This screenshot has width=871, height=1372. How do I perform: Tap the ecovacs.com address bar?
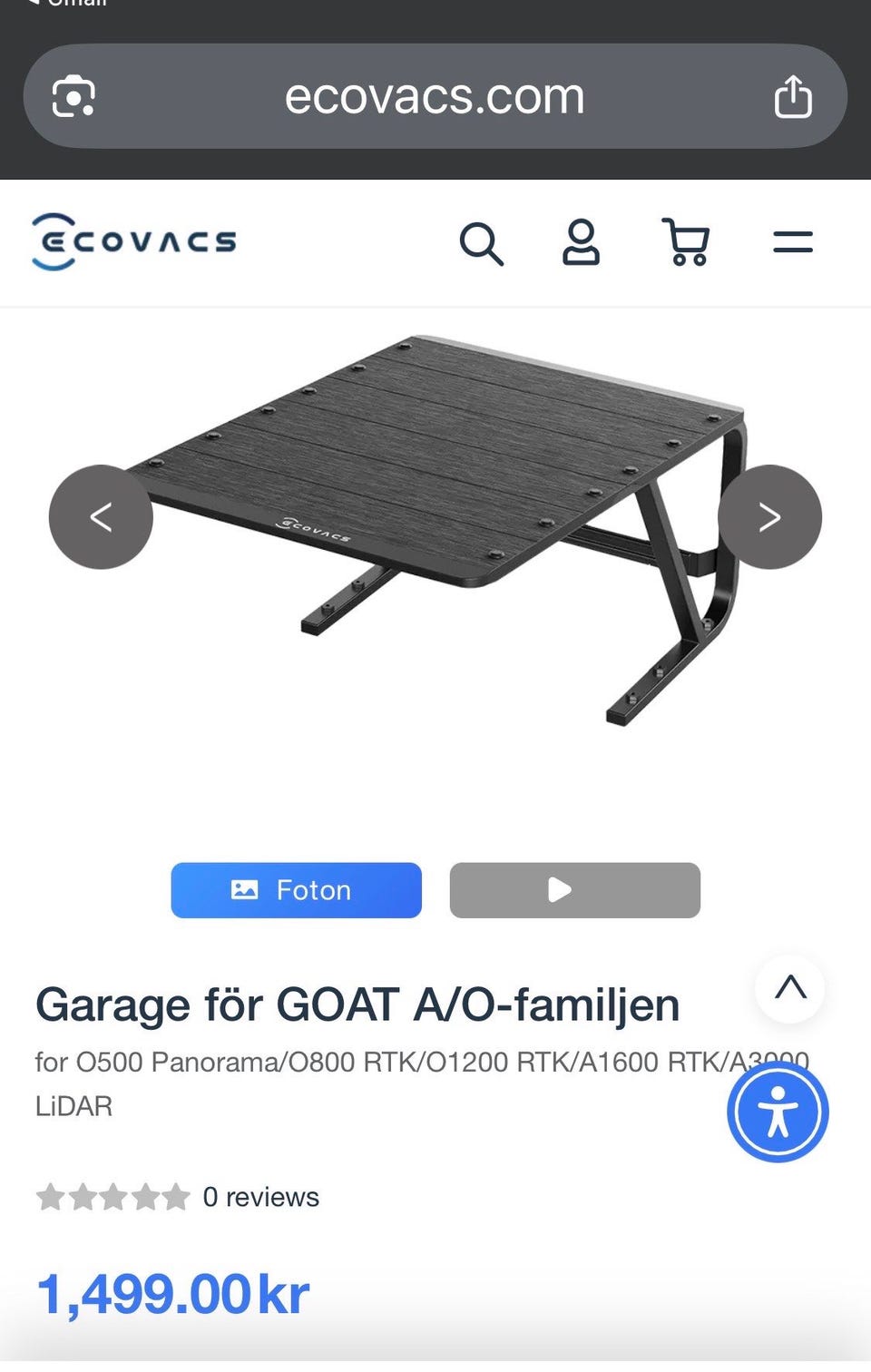tap(435, 96)
